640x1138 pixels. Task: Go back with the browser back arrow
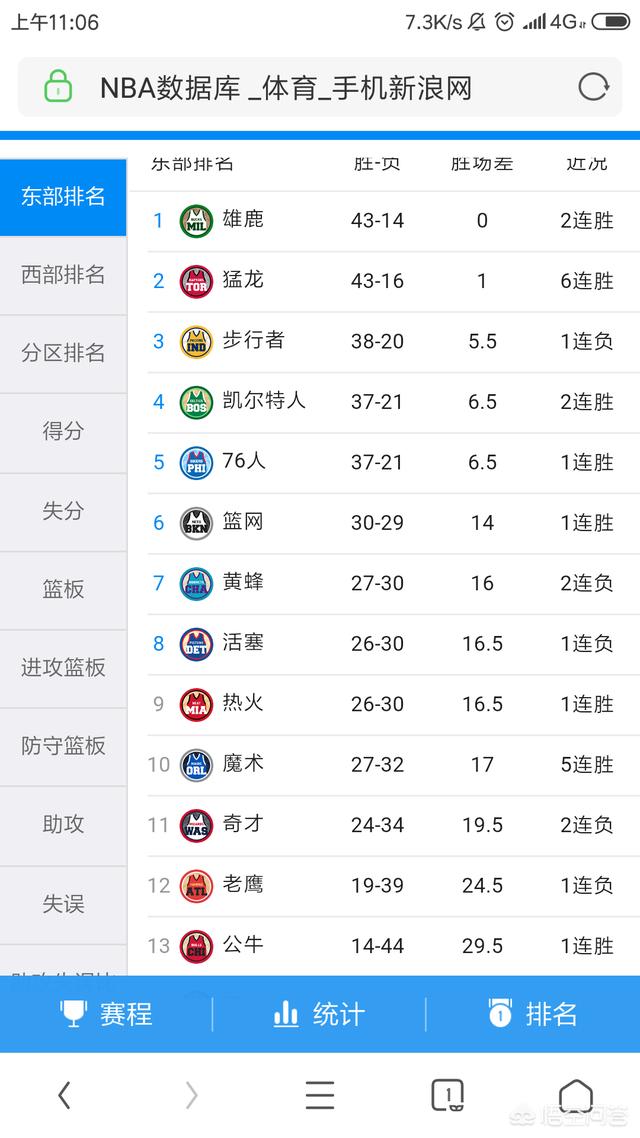pyautogui.click(x=65, y=1094)
